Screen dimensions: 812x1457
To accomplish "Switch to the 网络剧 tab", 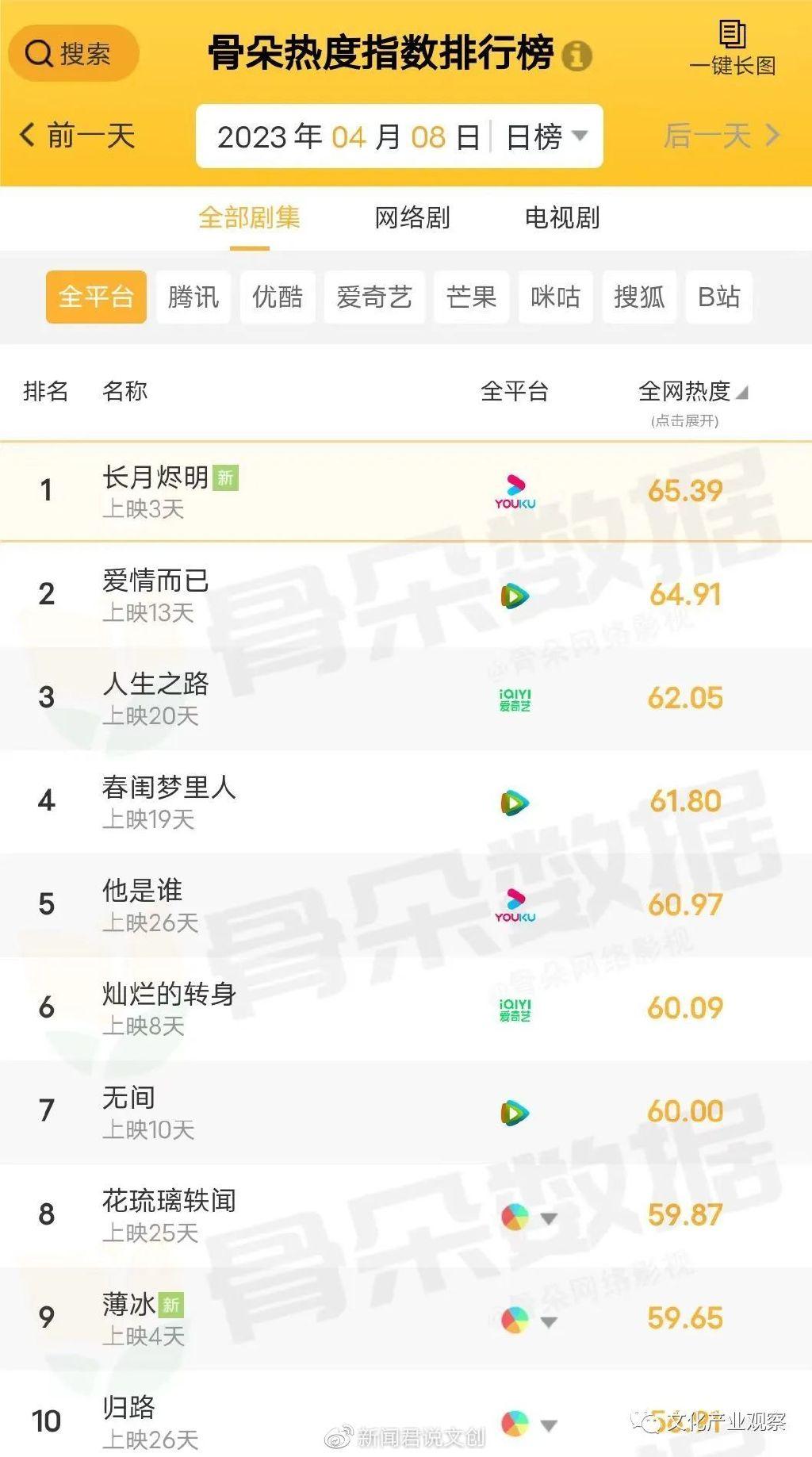I will pyautogui.click(x=412, y=217).
